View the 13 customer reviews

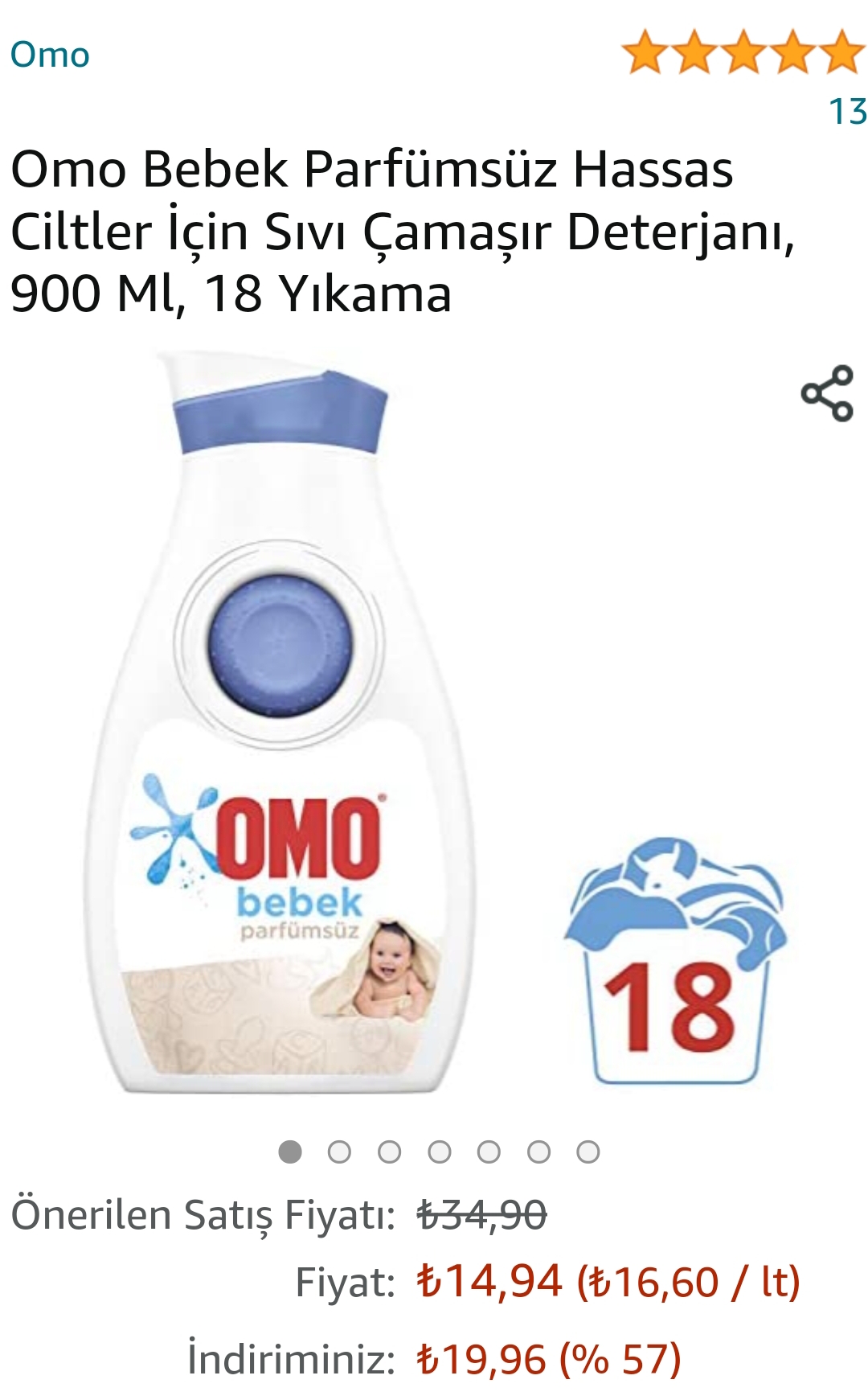coord(847,112)
